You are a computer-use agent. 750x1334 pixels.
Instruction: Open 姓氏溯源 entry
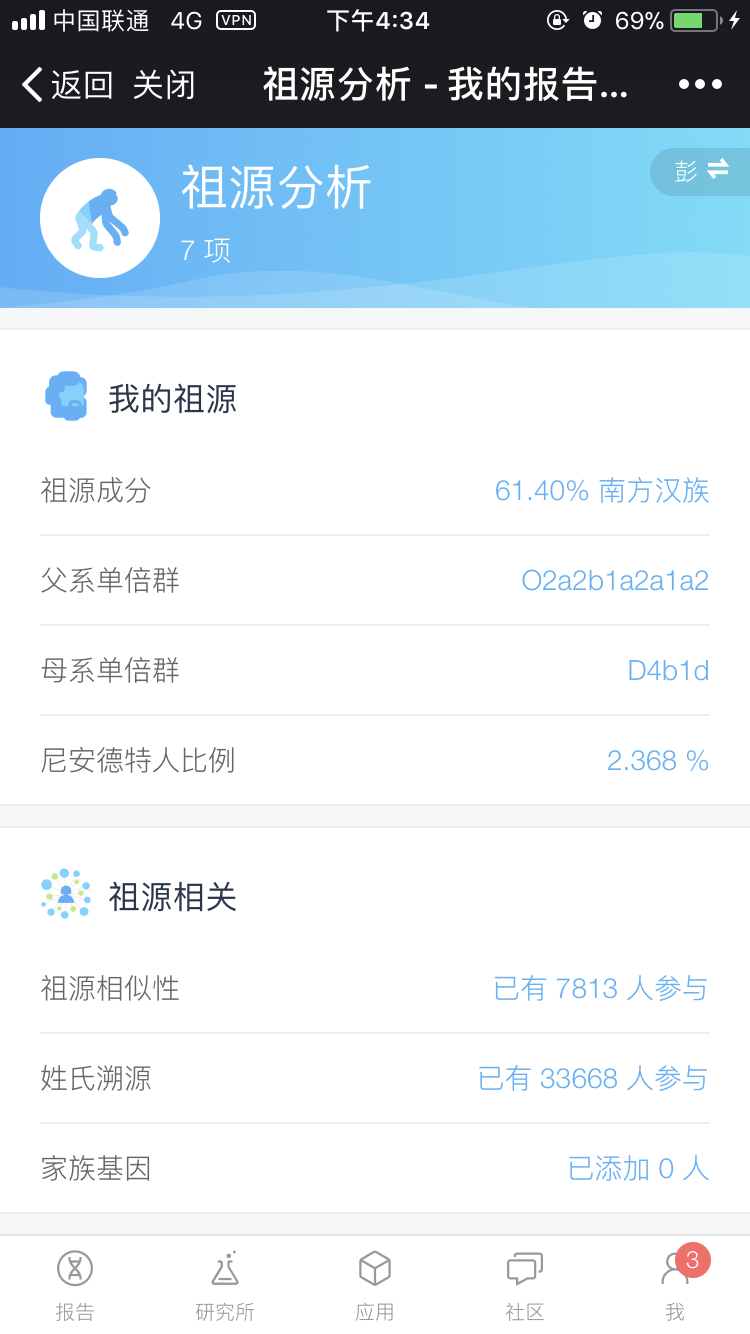pos(375,1078)
